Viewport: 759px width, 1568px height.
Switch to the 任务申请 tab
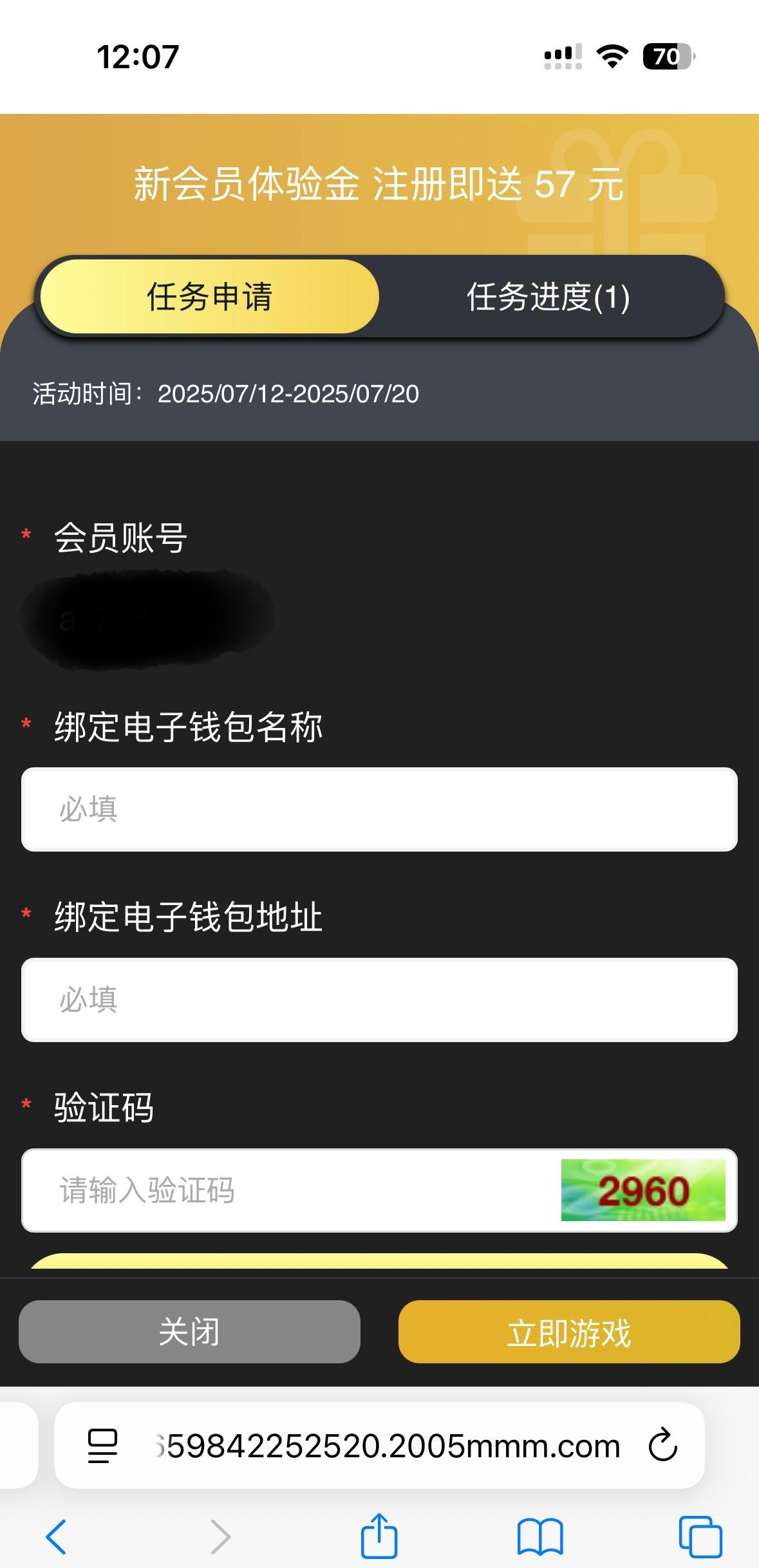pos(209,297)
